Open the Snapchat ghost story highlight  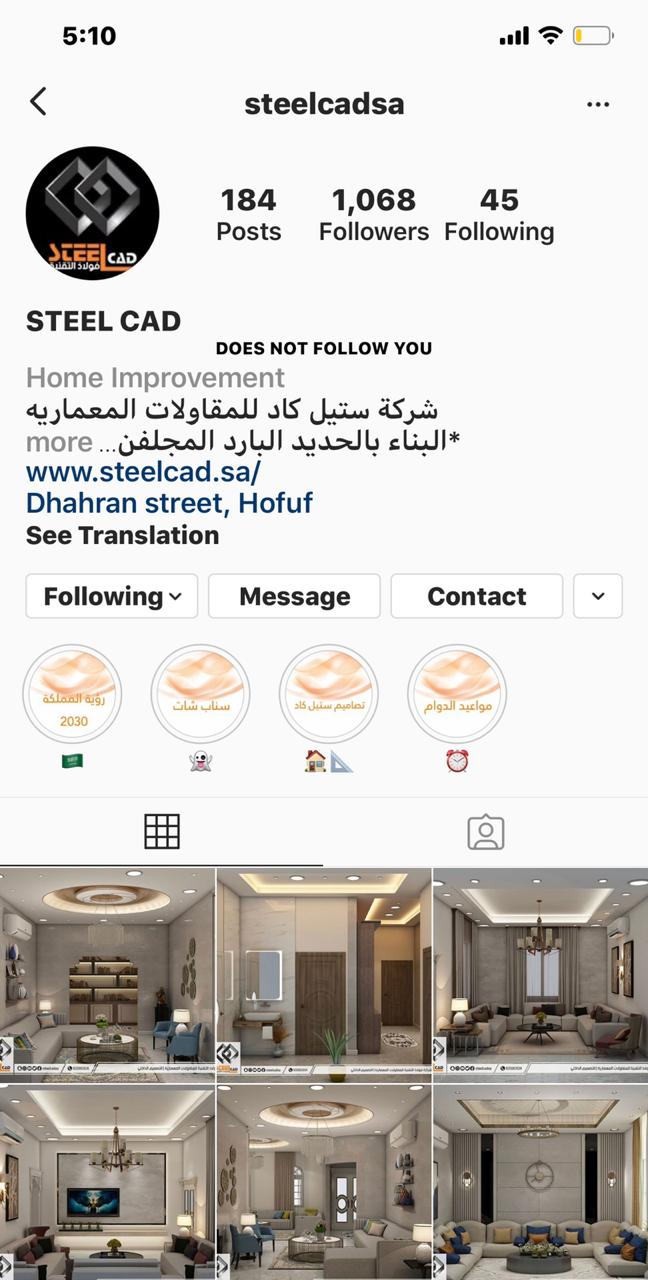pos(200,694)
